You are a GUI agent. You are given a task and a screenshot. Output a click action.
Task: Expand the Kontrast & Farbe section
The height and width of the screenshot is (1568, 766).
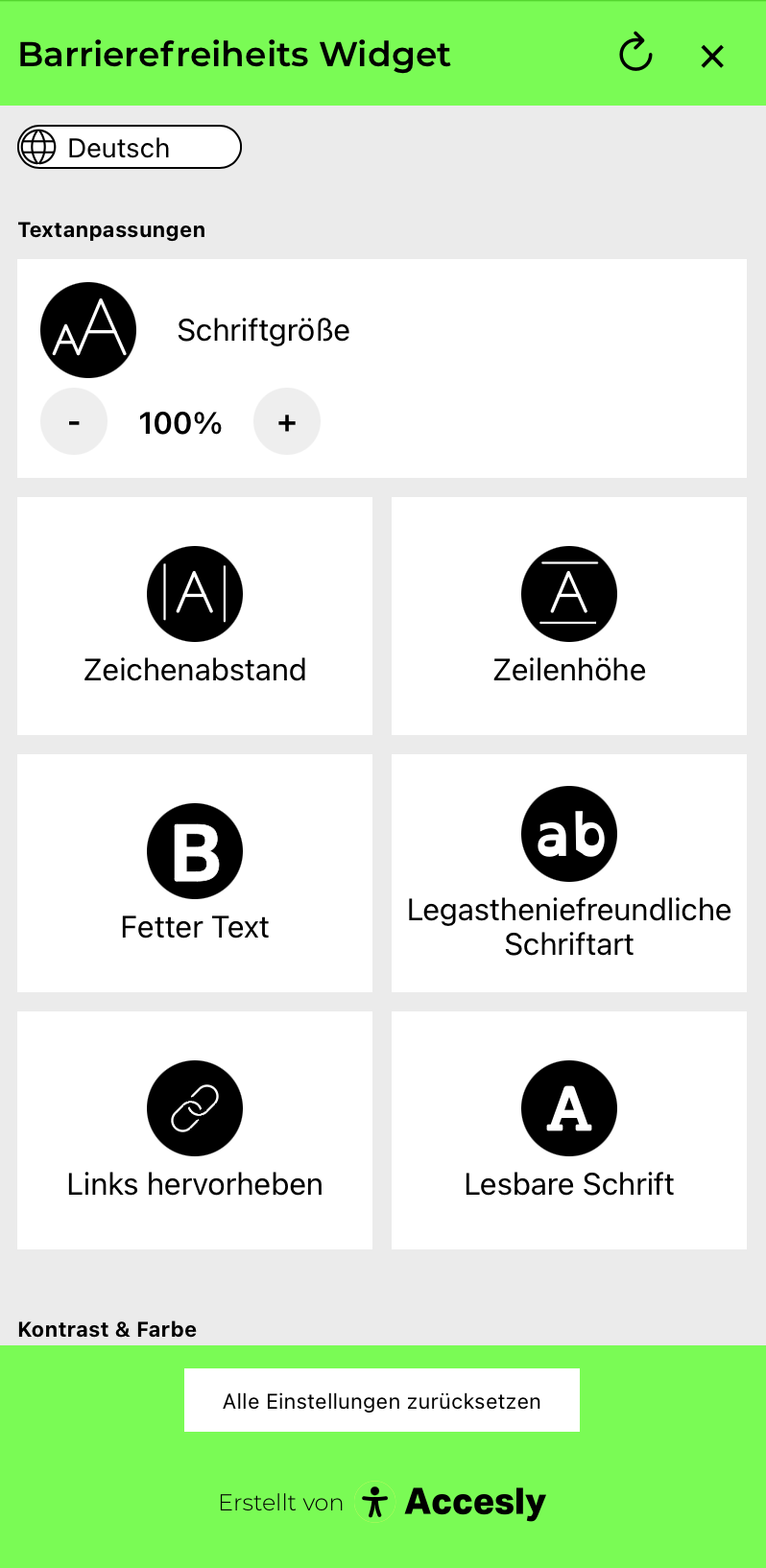107,1329
